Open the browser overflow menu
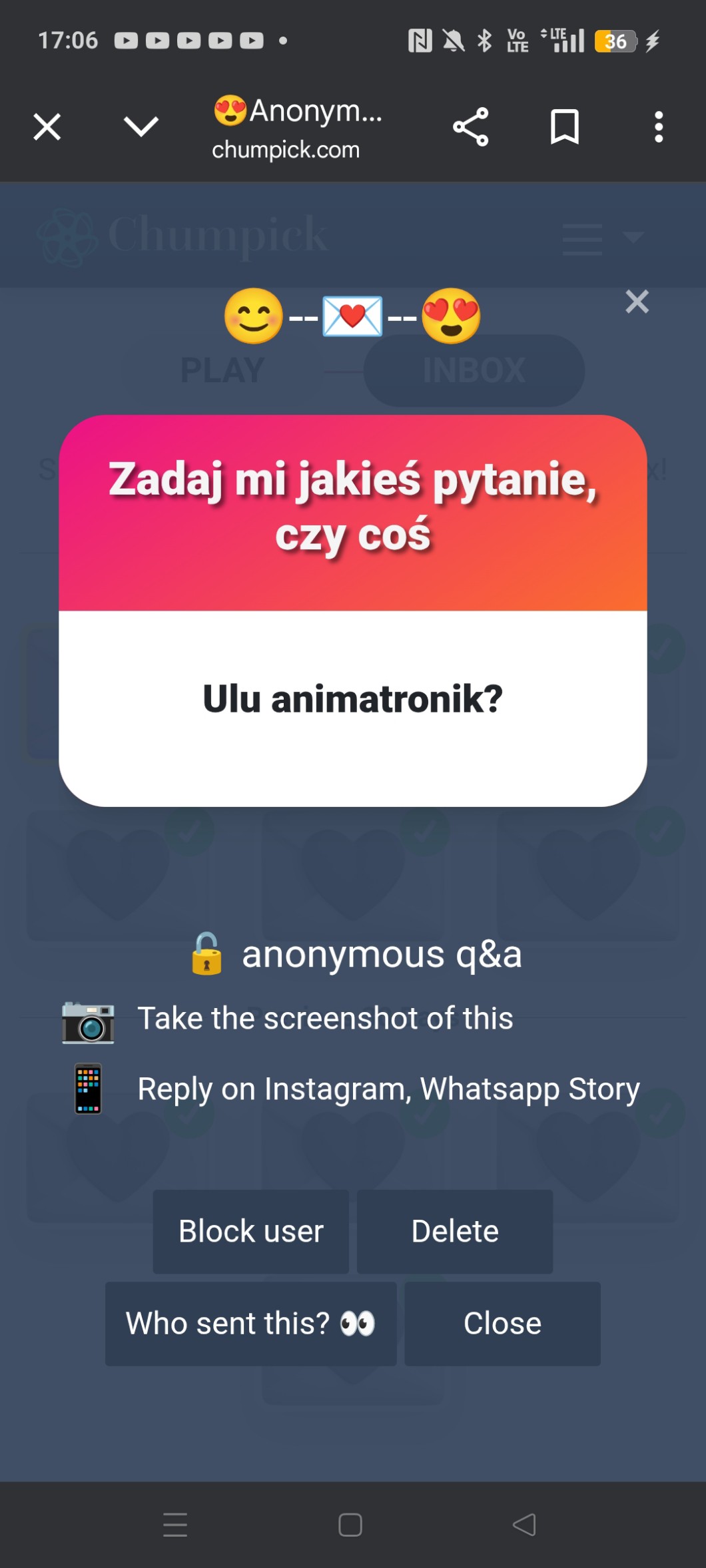 point(658,127)
